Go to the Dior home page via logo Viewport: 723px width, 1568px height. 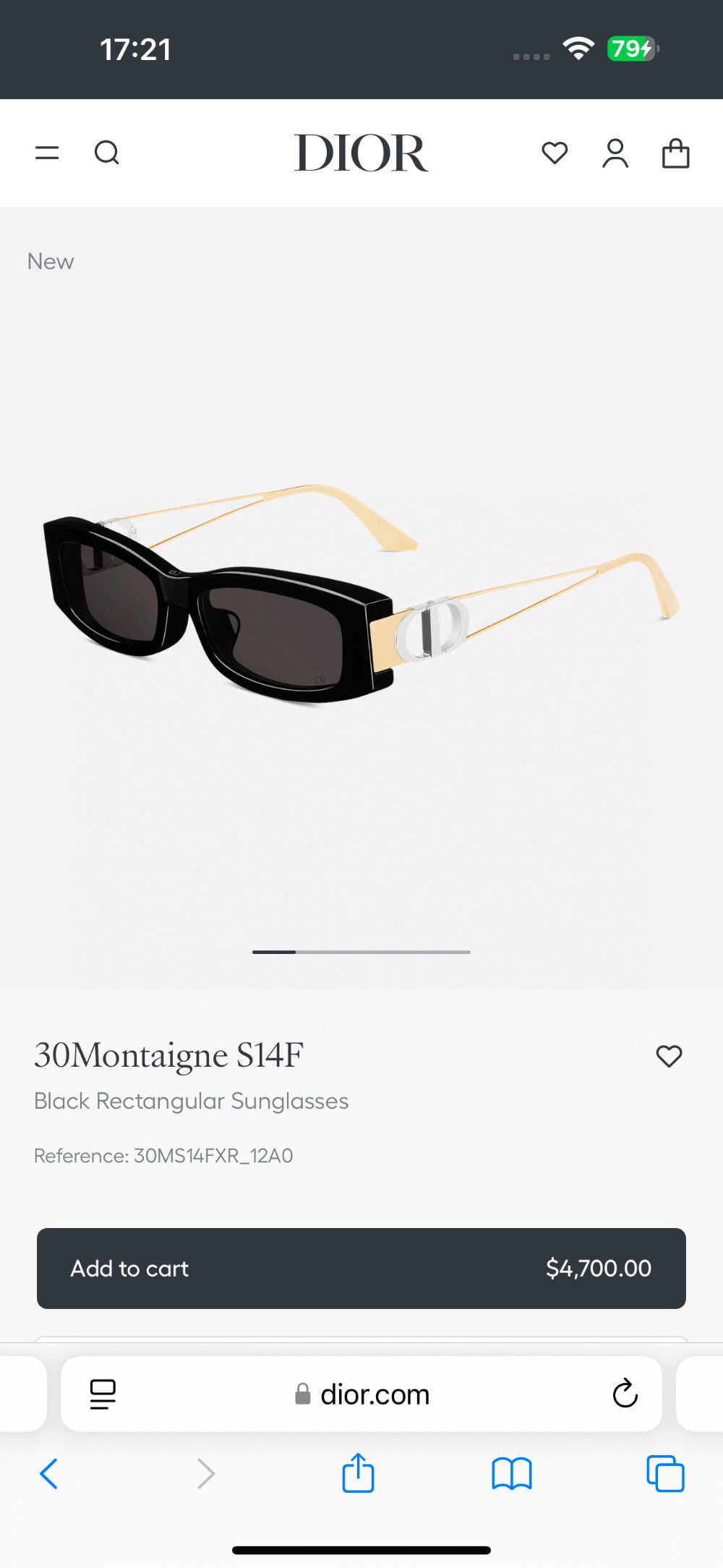tap(361, 153)
